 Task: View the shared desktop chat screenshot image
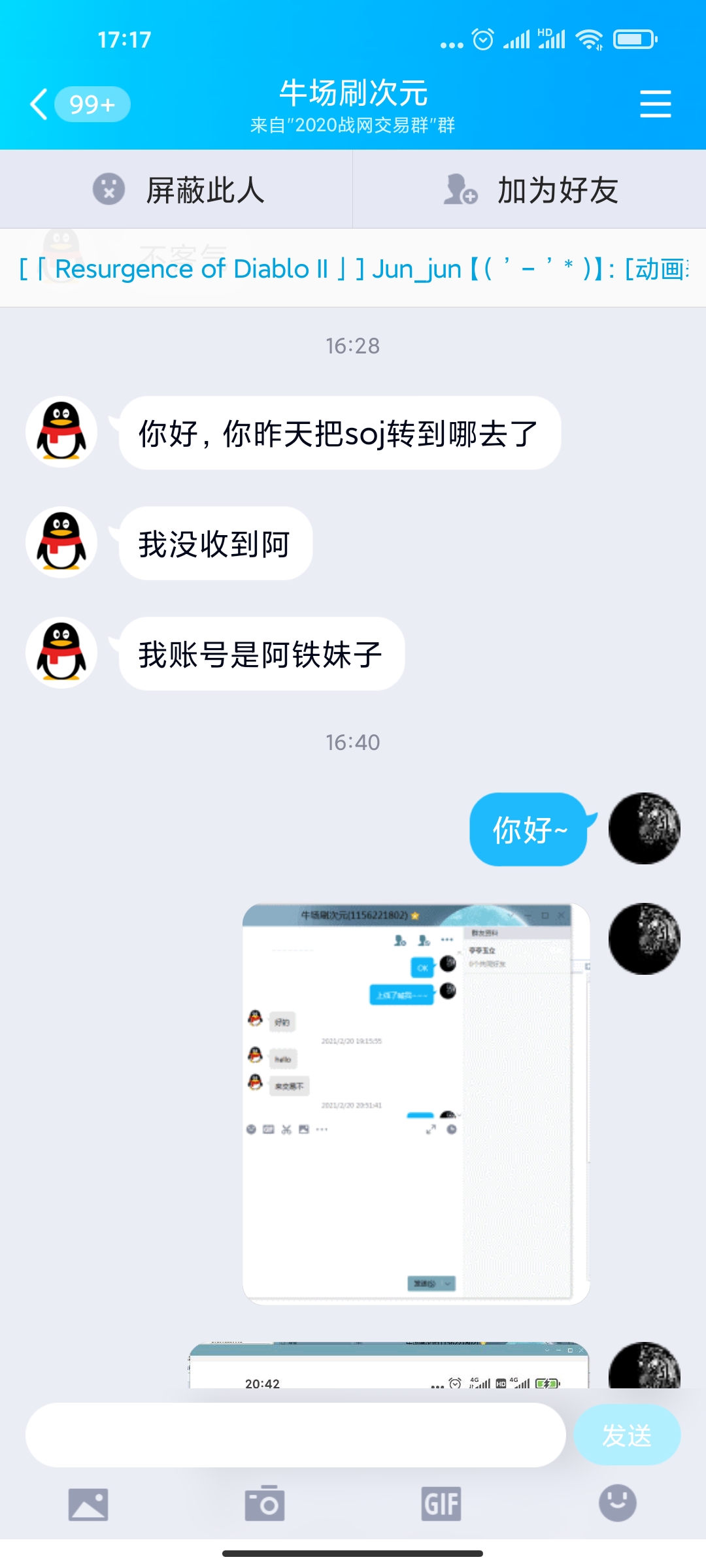416,1103
